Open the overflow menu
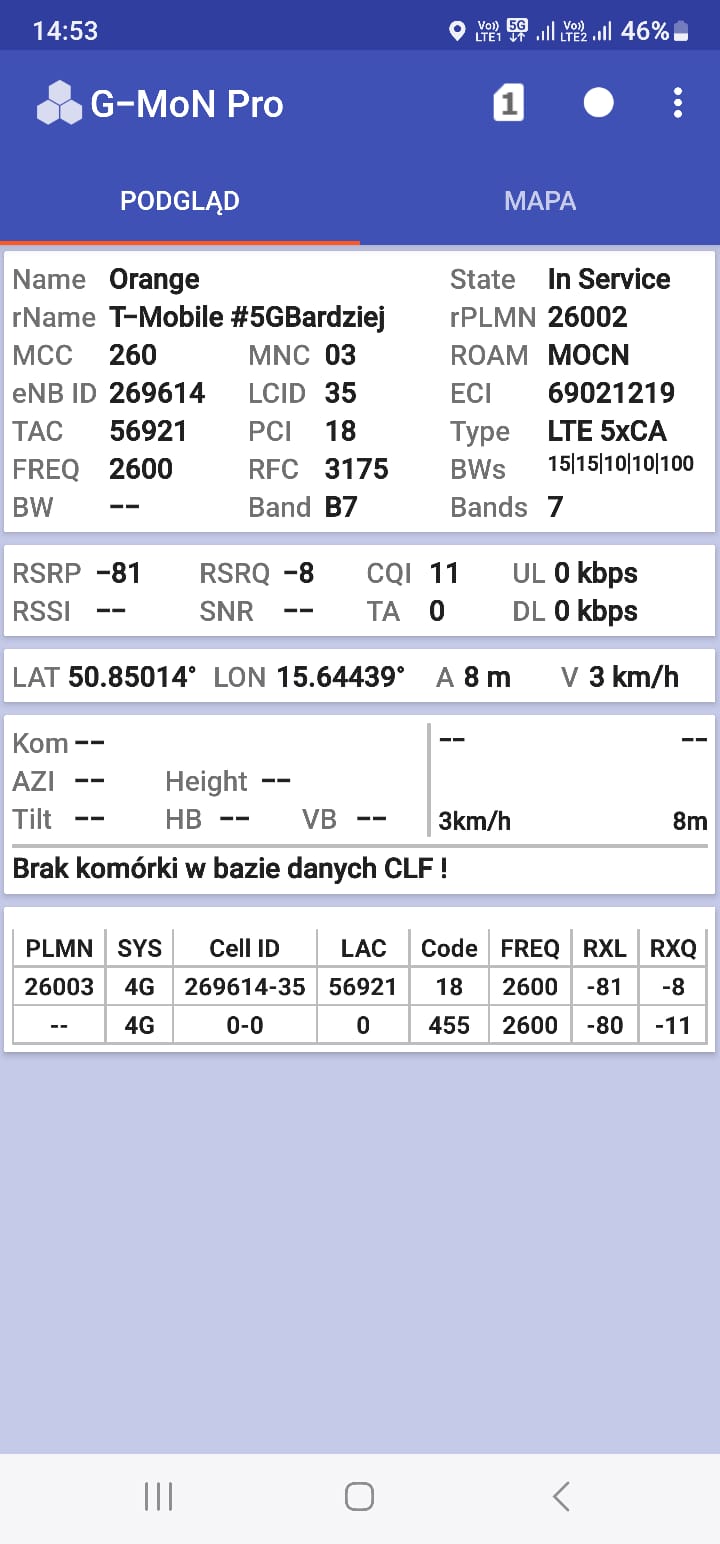 [678, 103]
